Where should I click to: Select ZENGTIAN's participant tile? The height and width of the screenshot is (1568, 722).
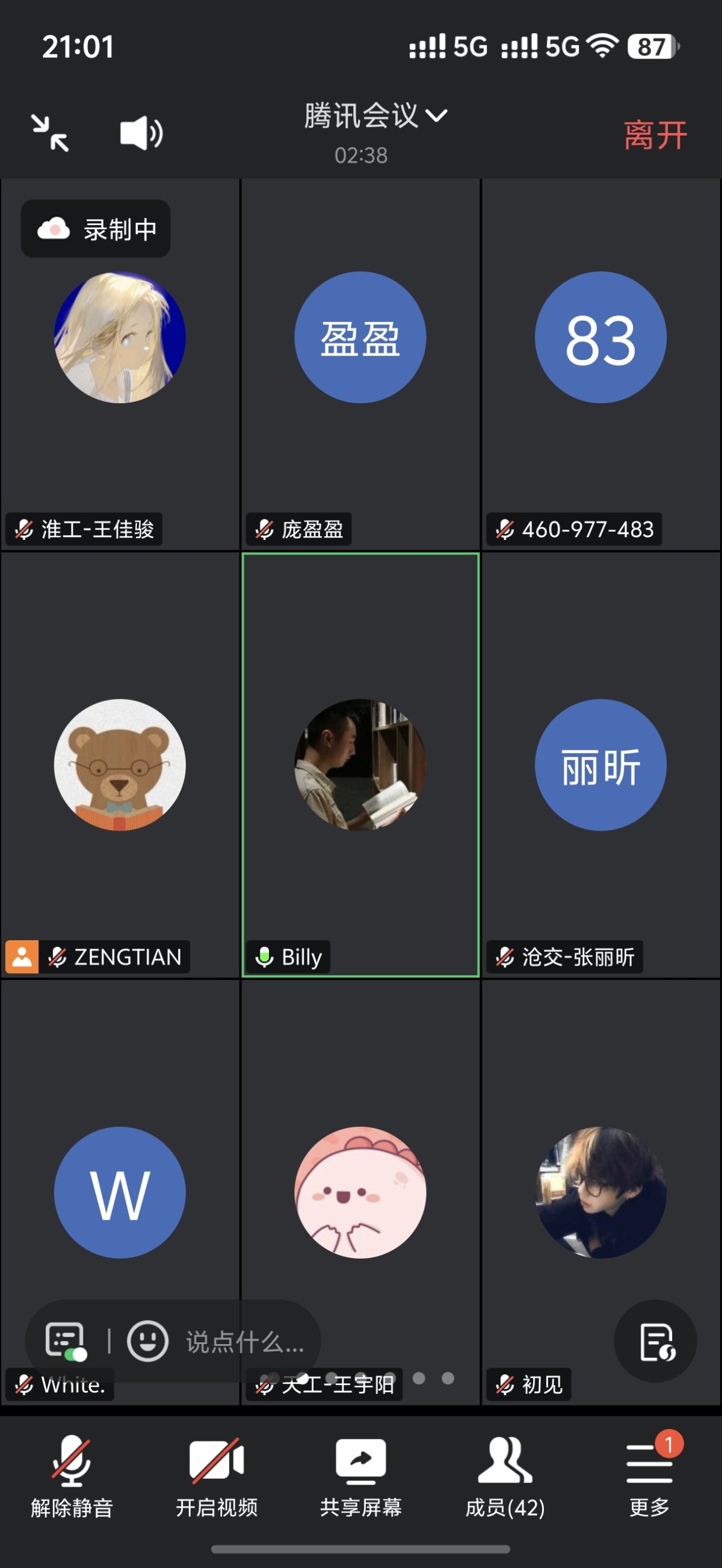pyautogui.click(x=120, y=764)
